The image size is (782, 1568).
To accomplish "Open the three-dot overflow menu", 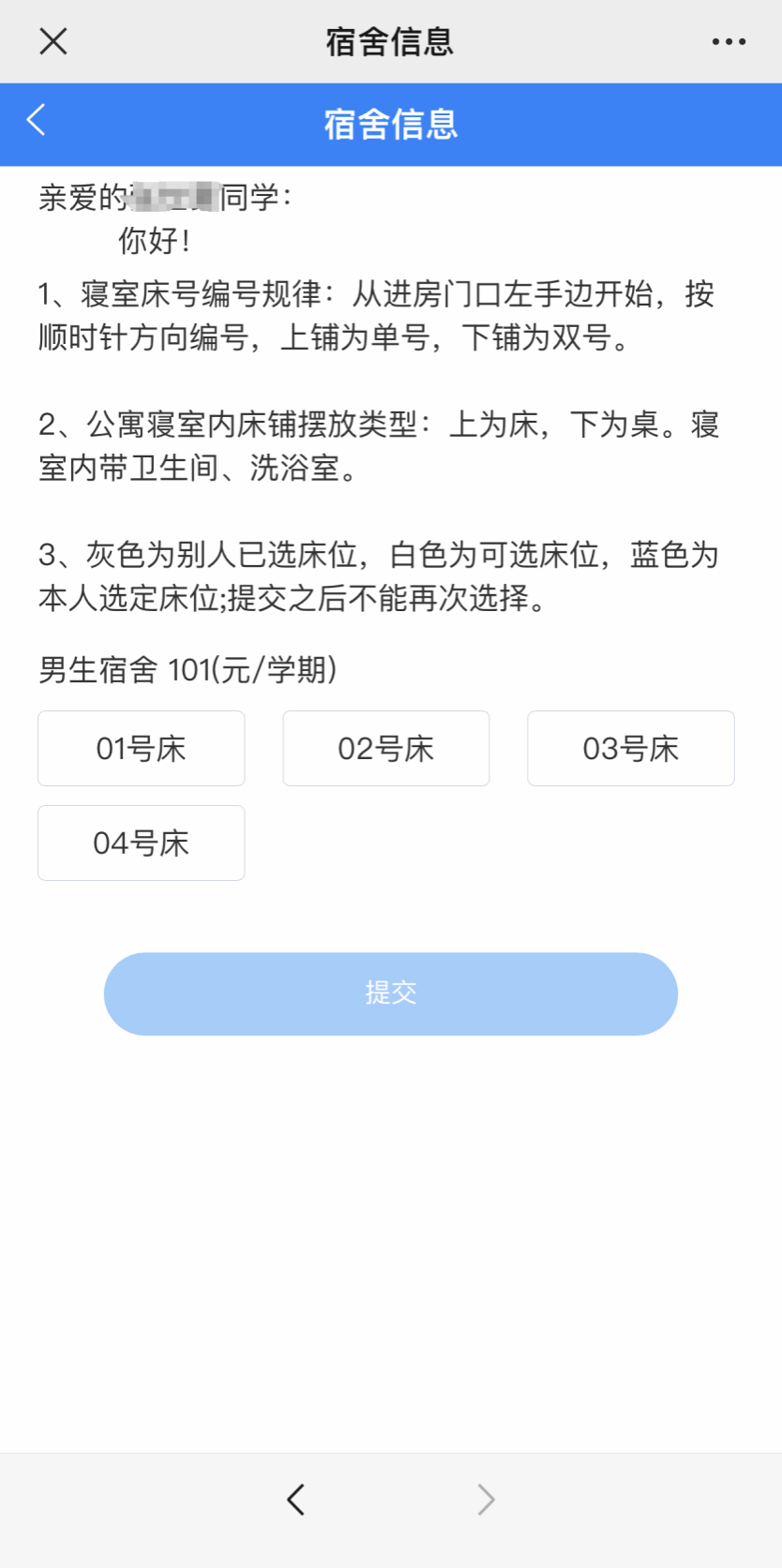I will coord(729,41).
